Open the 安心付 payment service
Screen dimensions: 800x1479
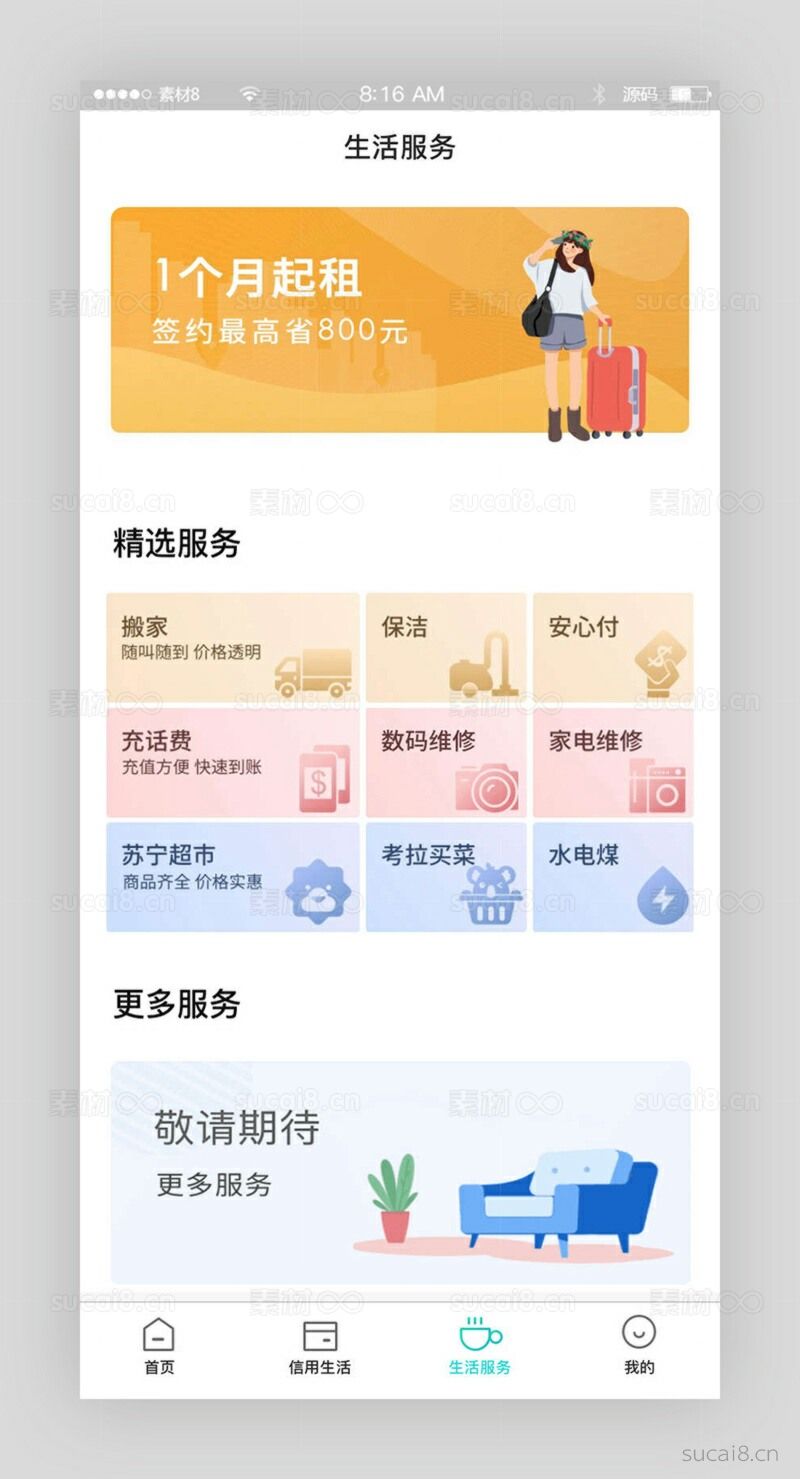612,647
